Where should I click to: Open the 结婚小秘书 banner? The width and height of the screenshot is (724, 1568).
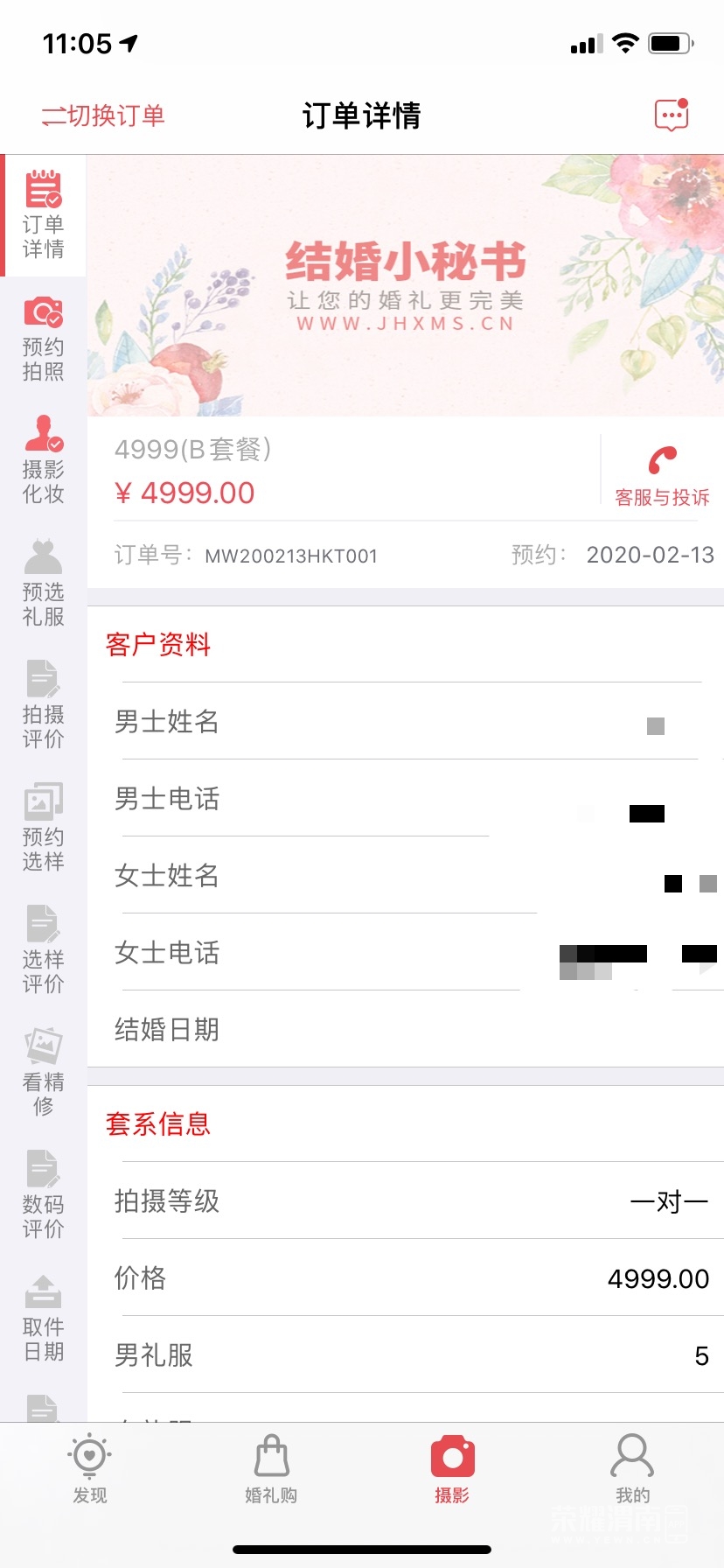[x=405, y=285]
